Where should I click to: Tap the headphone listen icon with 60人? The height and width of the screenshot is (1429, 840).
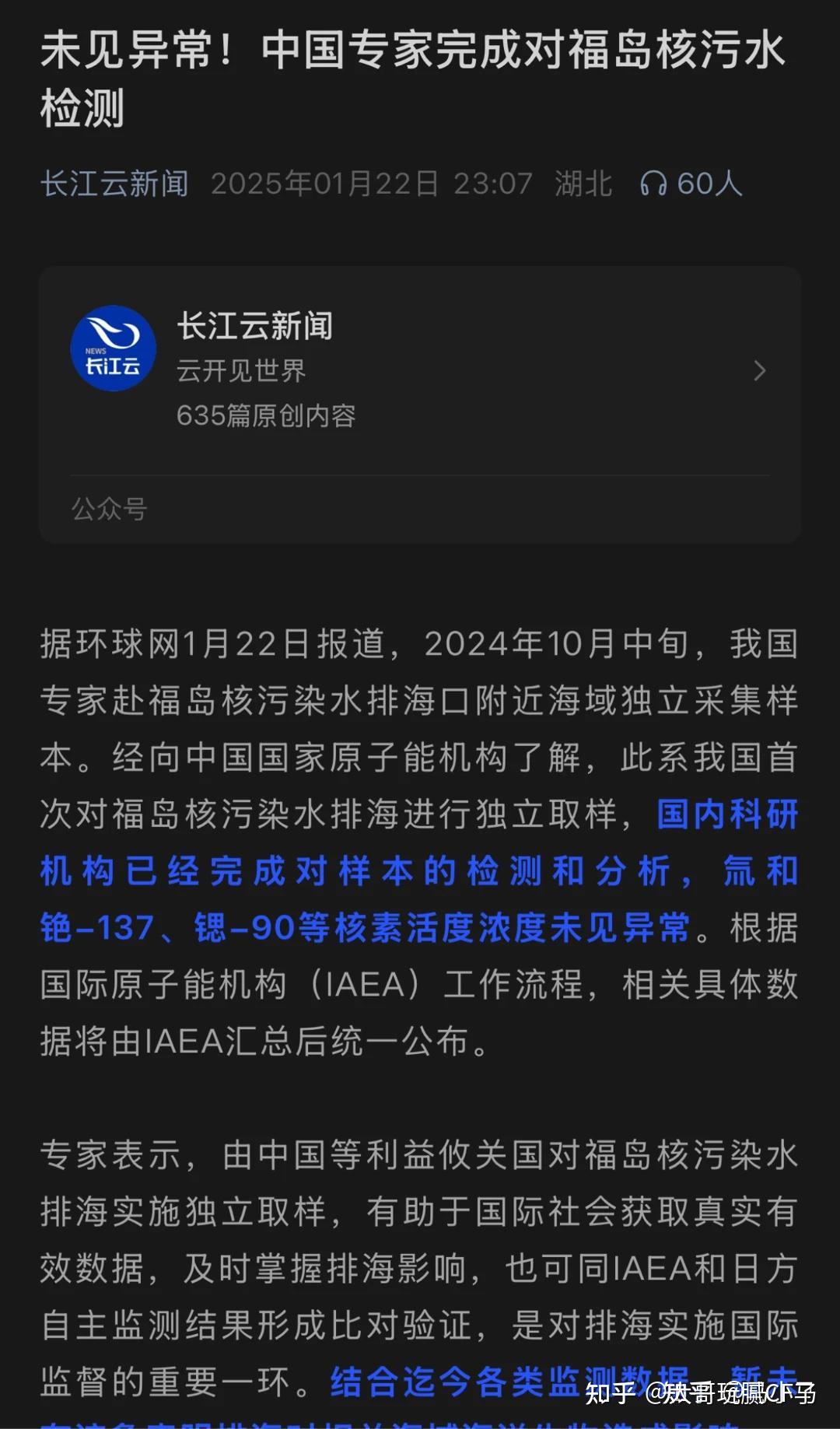653,184
